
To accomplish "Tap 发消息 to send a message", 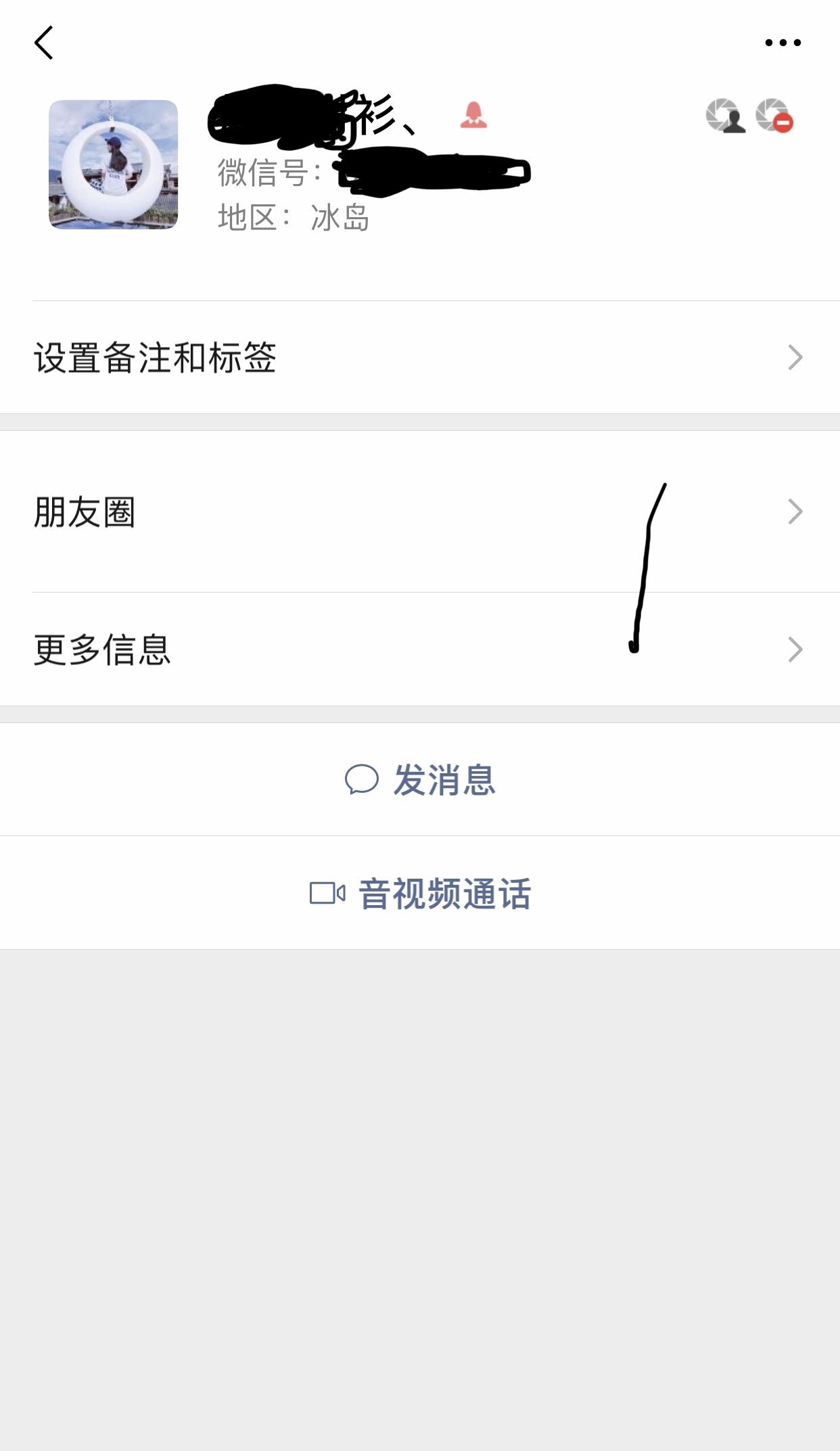I will coord(421,780).
